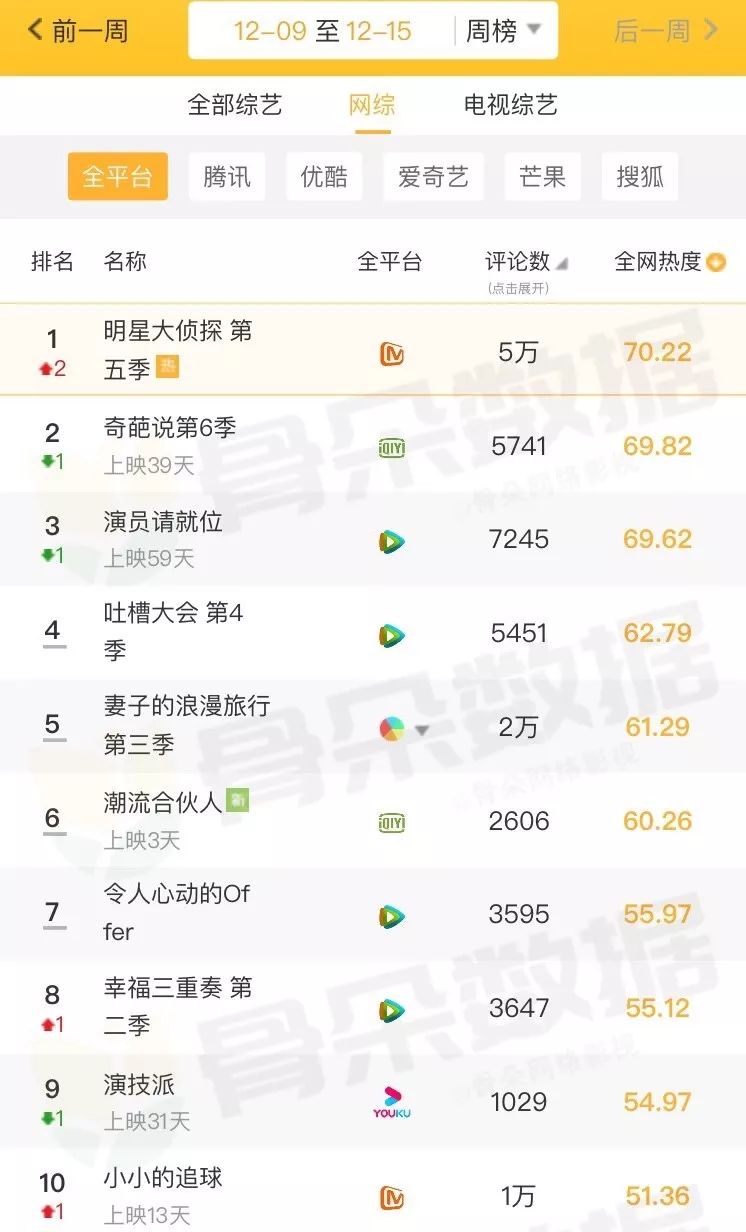Filter by 爱奇艺 platform
The height and width of the screenshot is (1232, 746).
pos(433,177)
